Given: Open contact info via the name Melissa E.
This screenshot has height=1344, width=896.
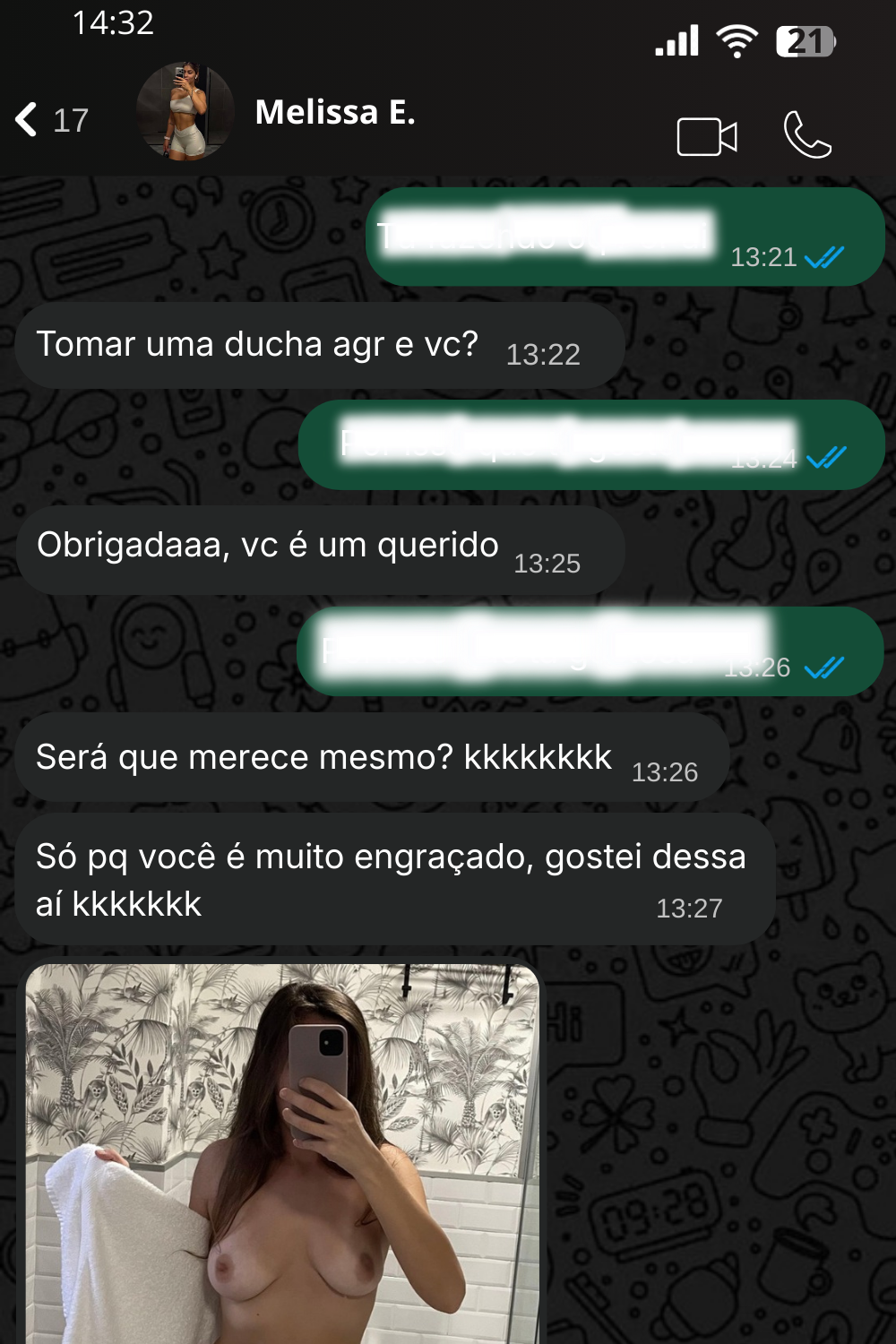Looking at the screenshot, I should (335, 115).
